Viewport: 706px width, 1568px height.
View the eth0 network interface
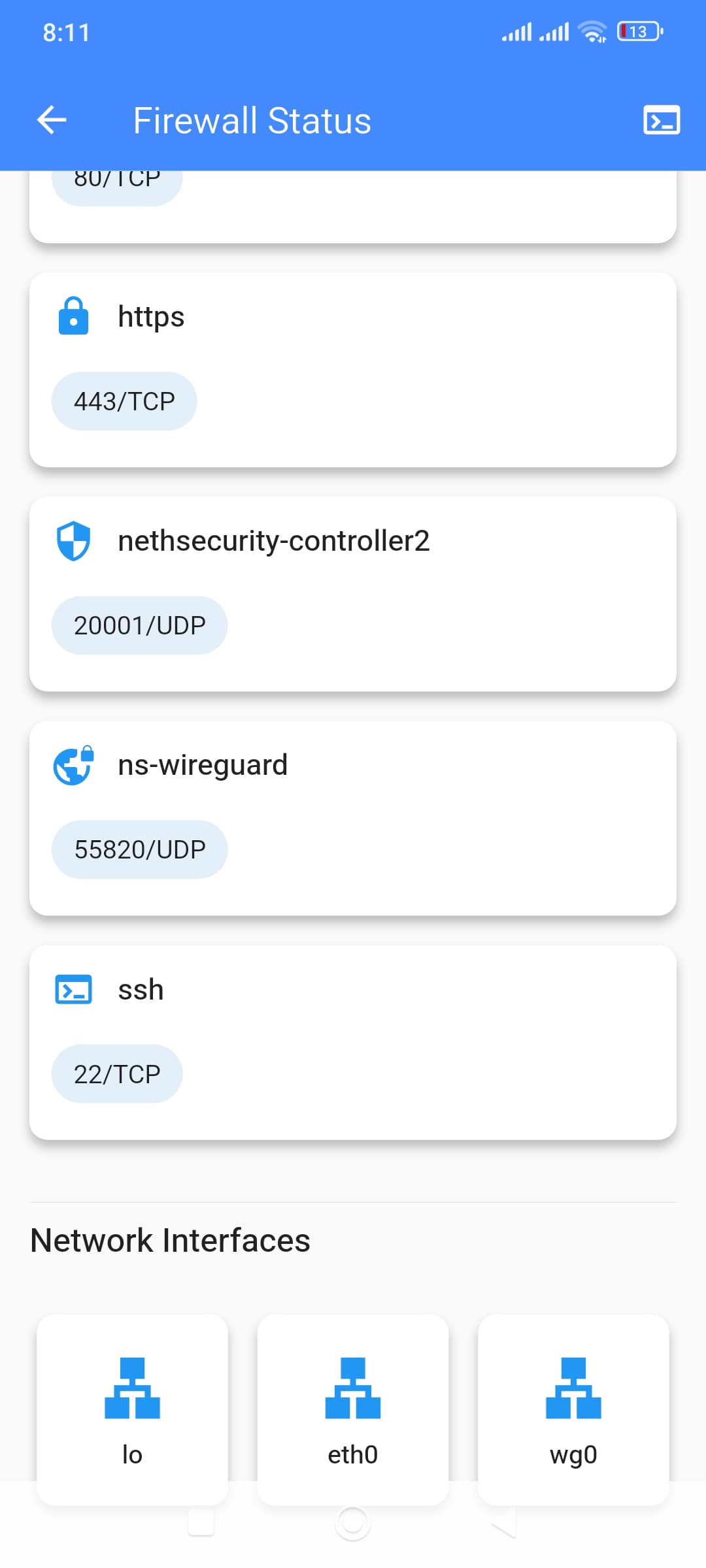[353, 1409]
